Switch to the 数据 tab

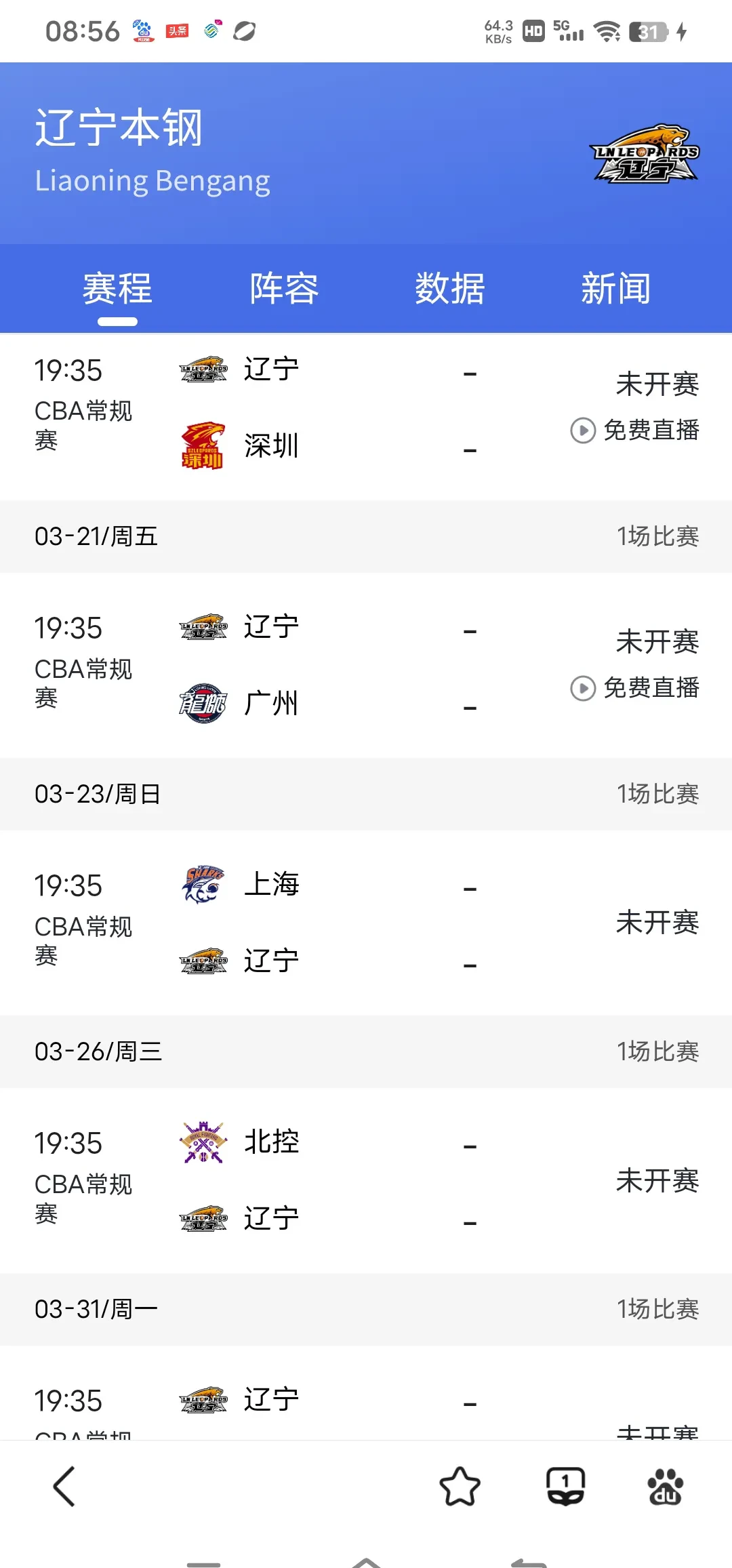pos(450,288)
